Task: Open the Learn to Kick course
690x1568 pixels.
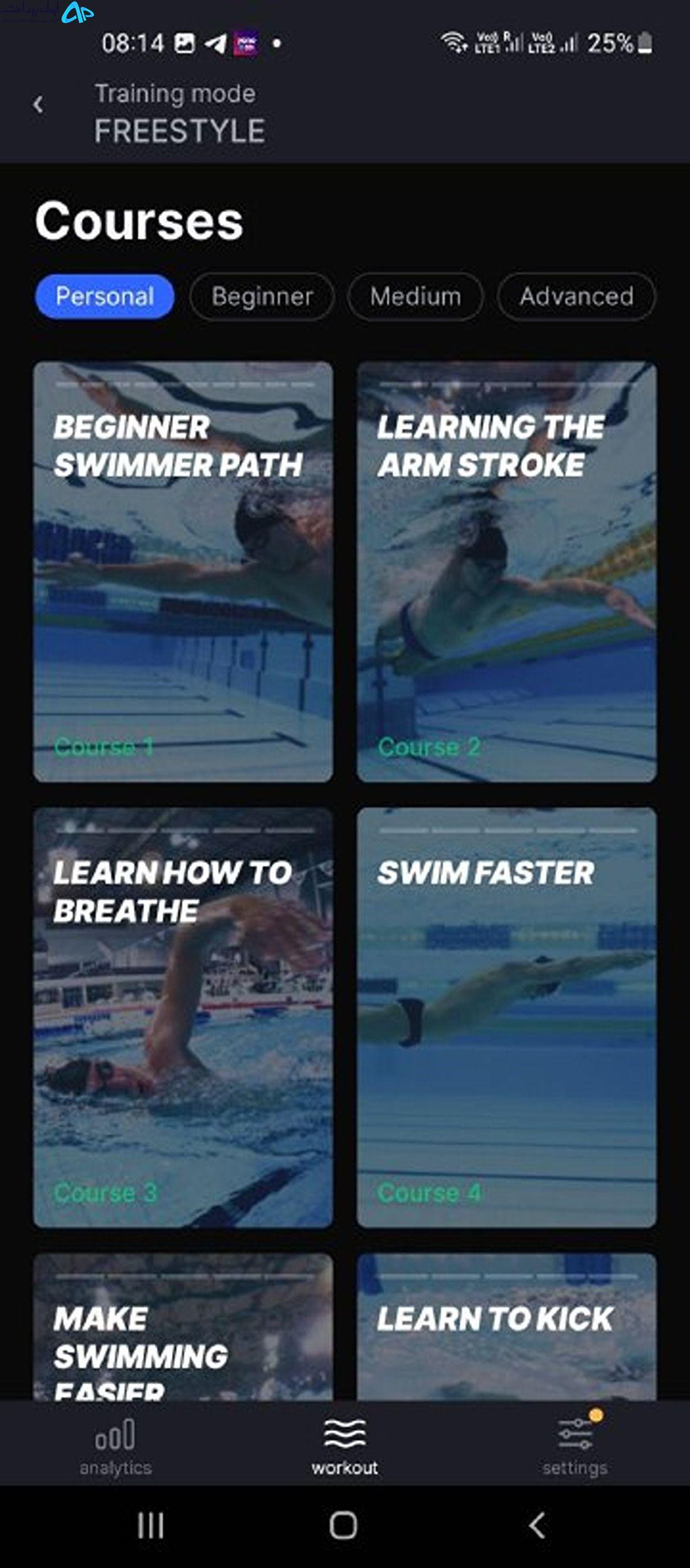Action: pyautogui.click(x=507, y=1327)
